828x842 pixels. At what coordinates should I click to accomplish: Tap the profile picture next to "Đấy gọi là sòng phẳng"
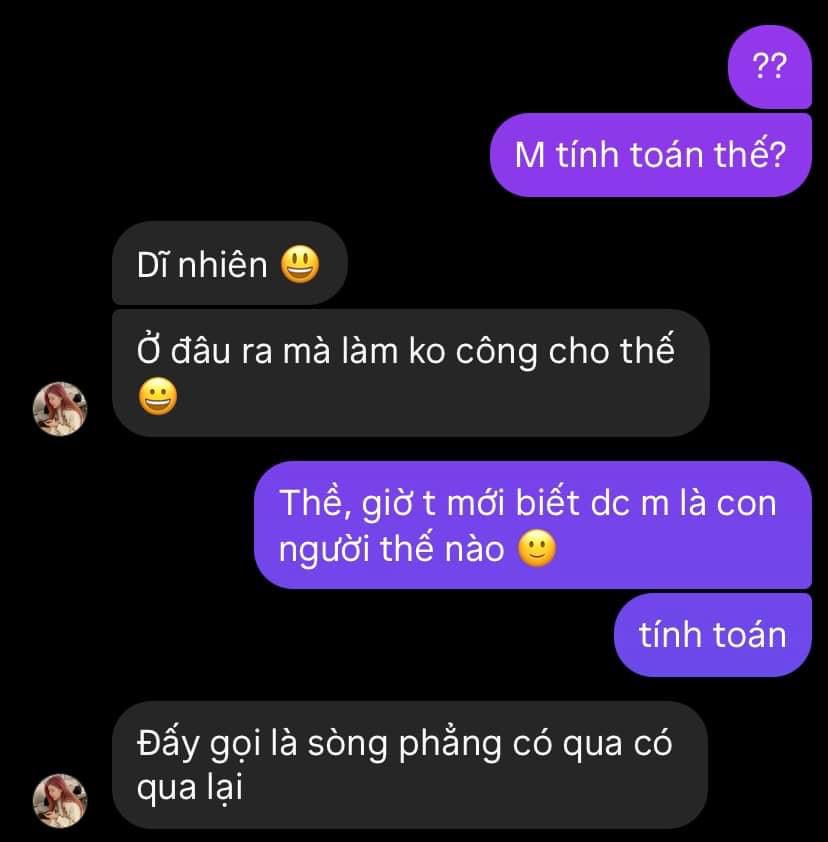pyautogui.click(x=61, y=800)
